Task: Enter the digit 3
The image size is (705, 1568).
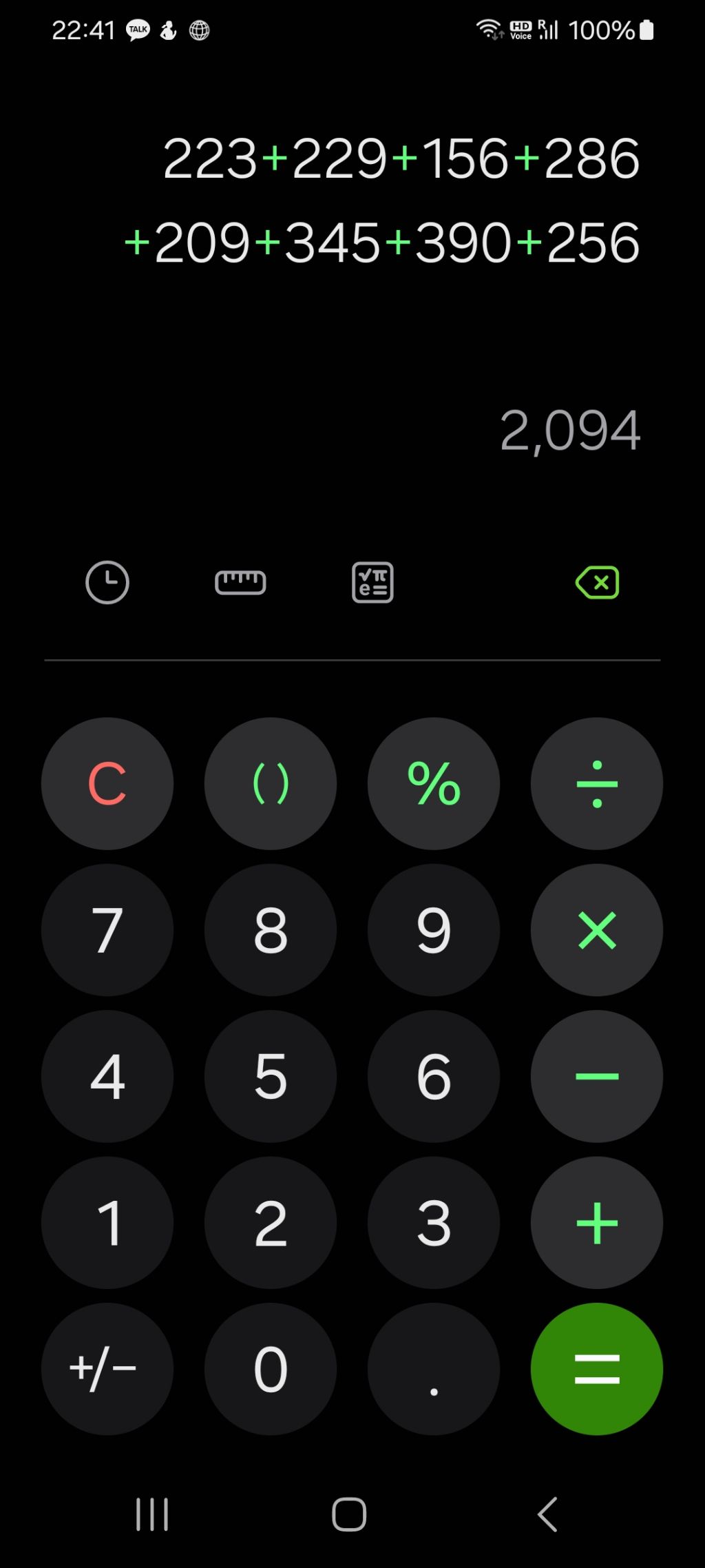Action: [434, 1223]
